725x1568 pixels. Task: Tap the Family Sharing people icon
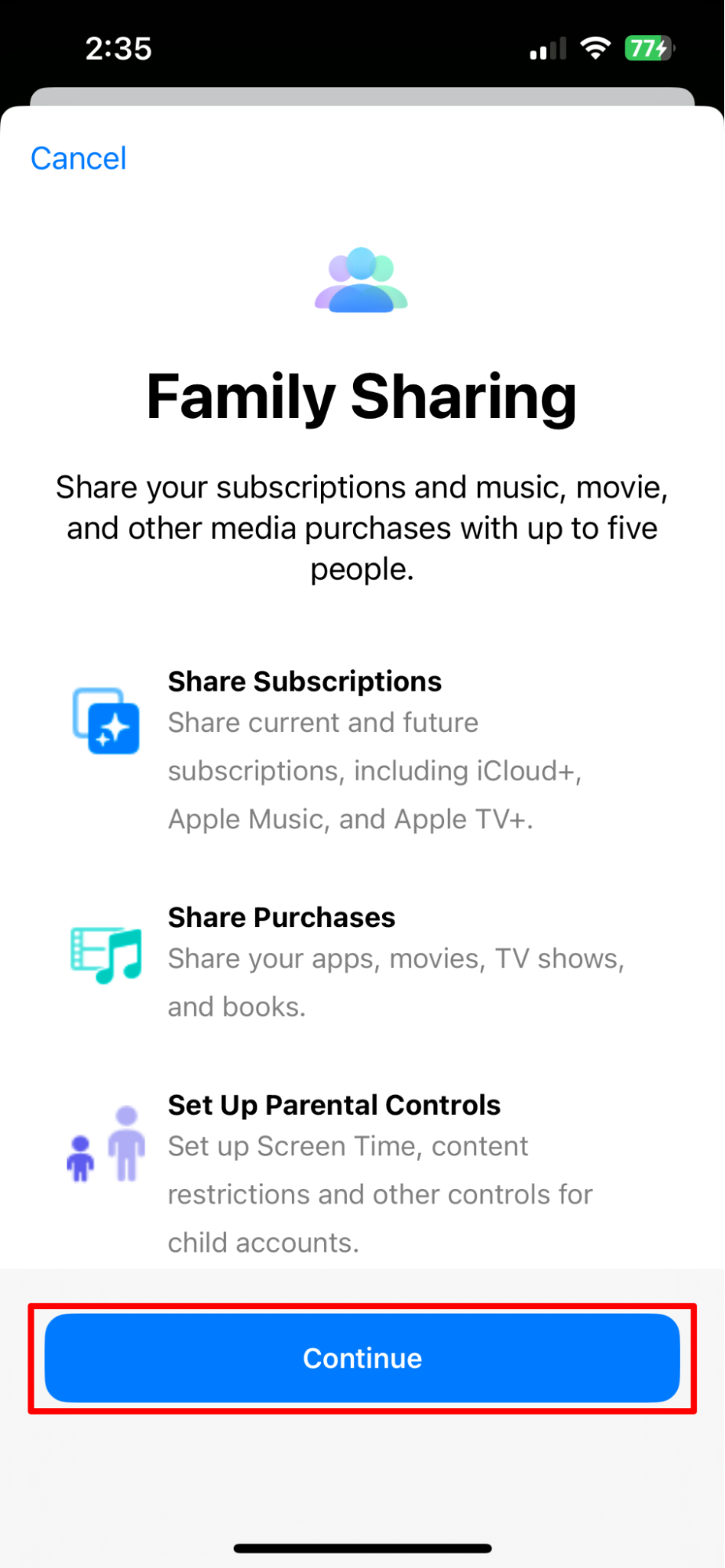[x=361, y=281]
